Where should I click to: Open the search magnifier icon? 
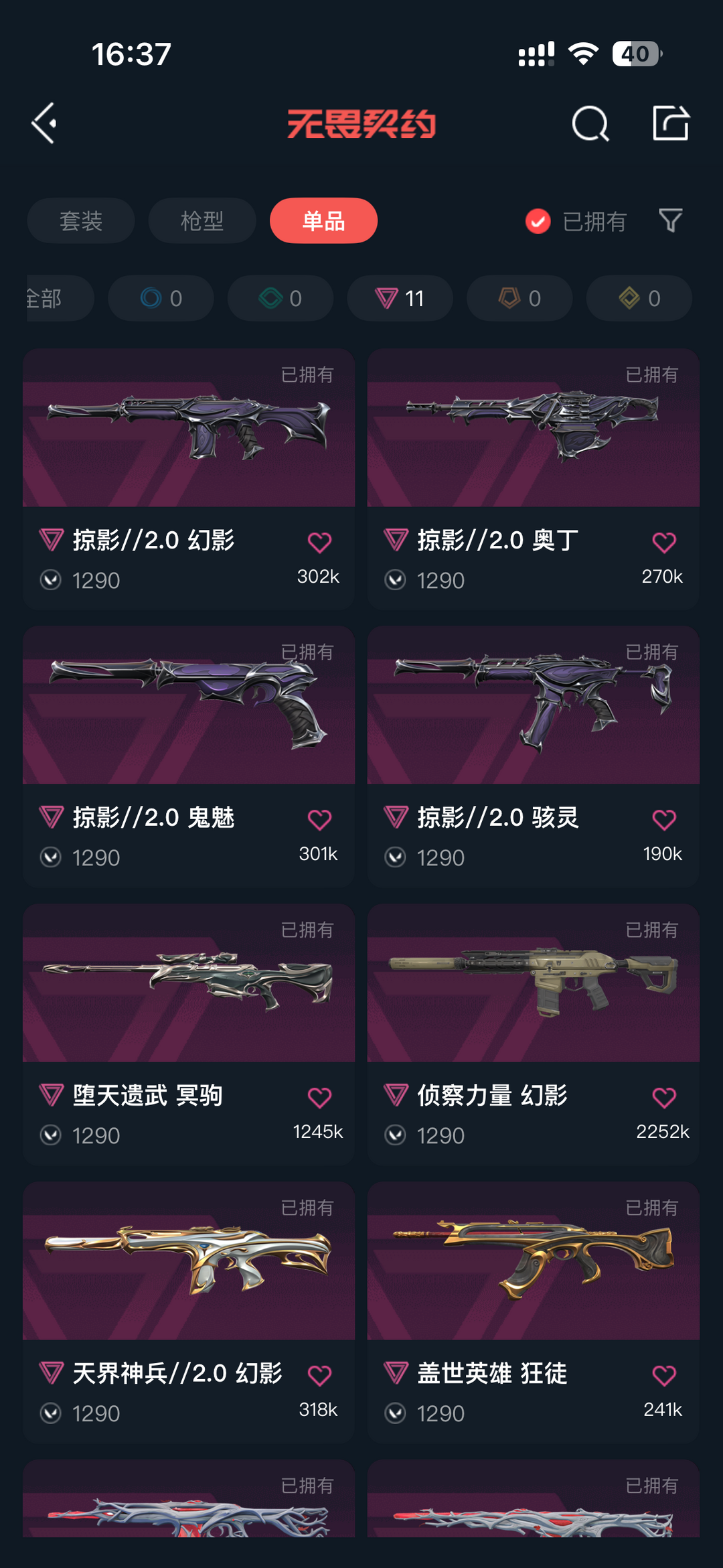[590, 124]
